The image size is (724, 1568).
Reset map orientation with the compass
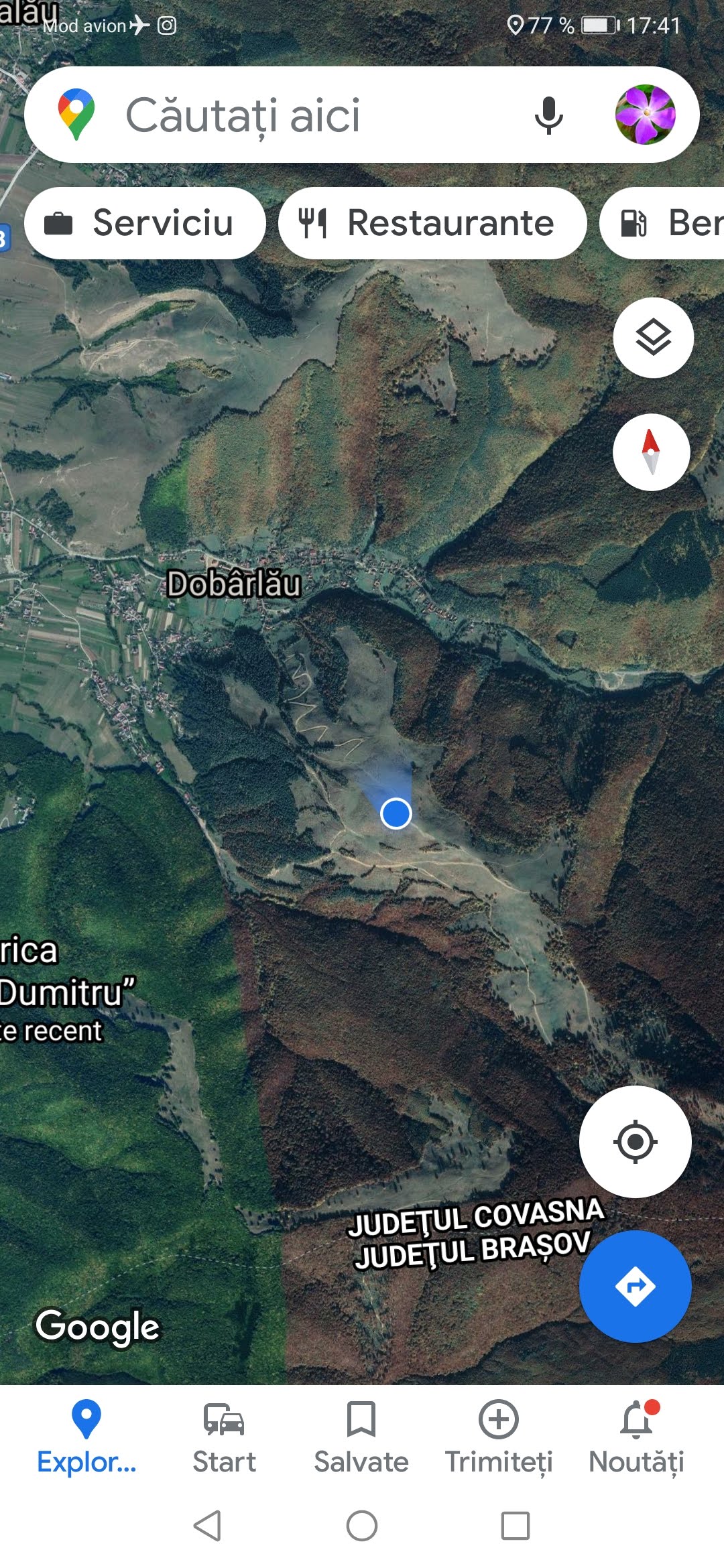[x=651, y=452]
